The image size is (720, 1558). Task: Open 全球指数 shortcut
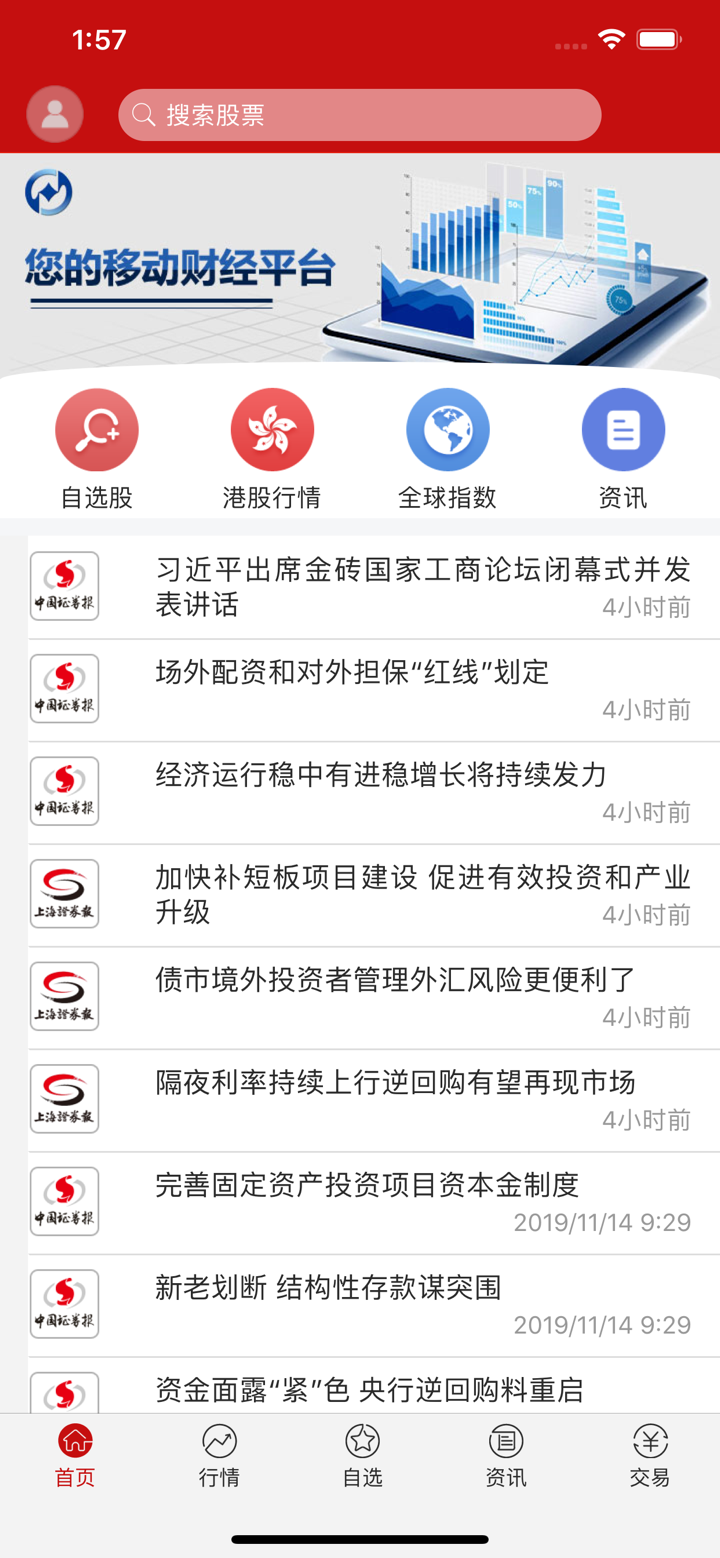click(x=447, y=449)
